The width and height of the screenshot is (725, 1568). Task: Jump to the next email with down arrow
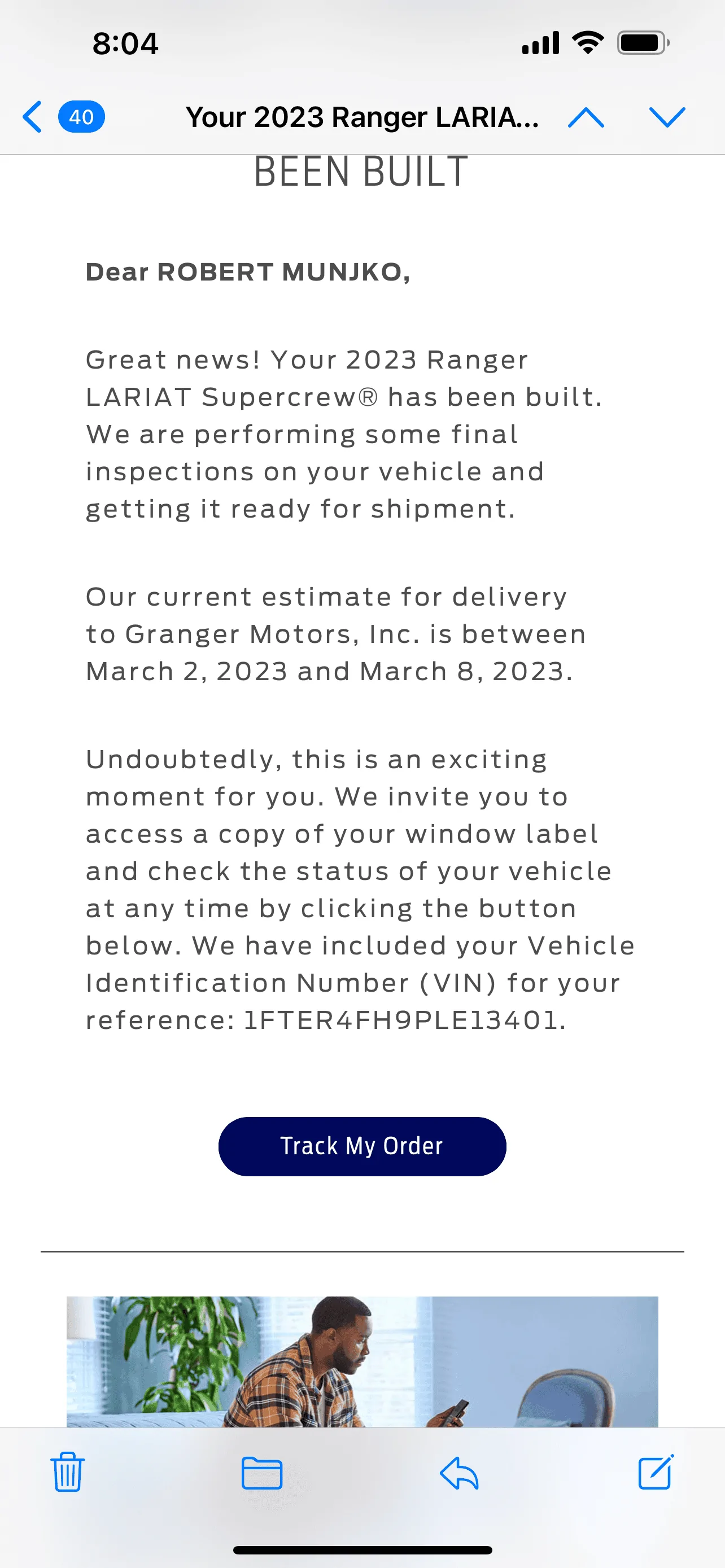(x=667, y=117)
